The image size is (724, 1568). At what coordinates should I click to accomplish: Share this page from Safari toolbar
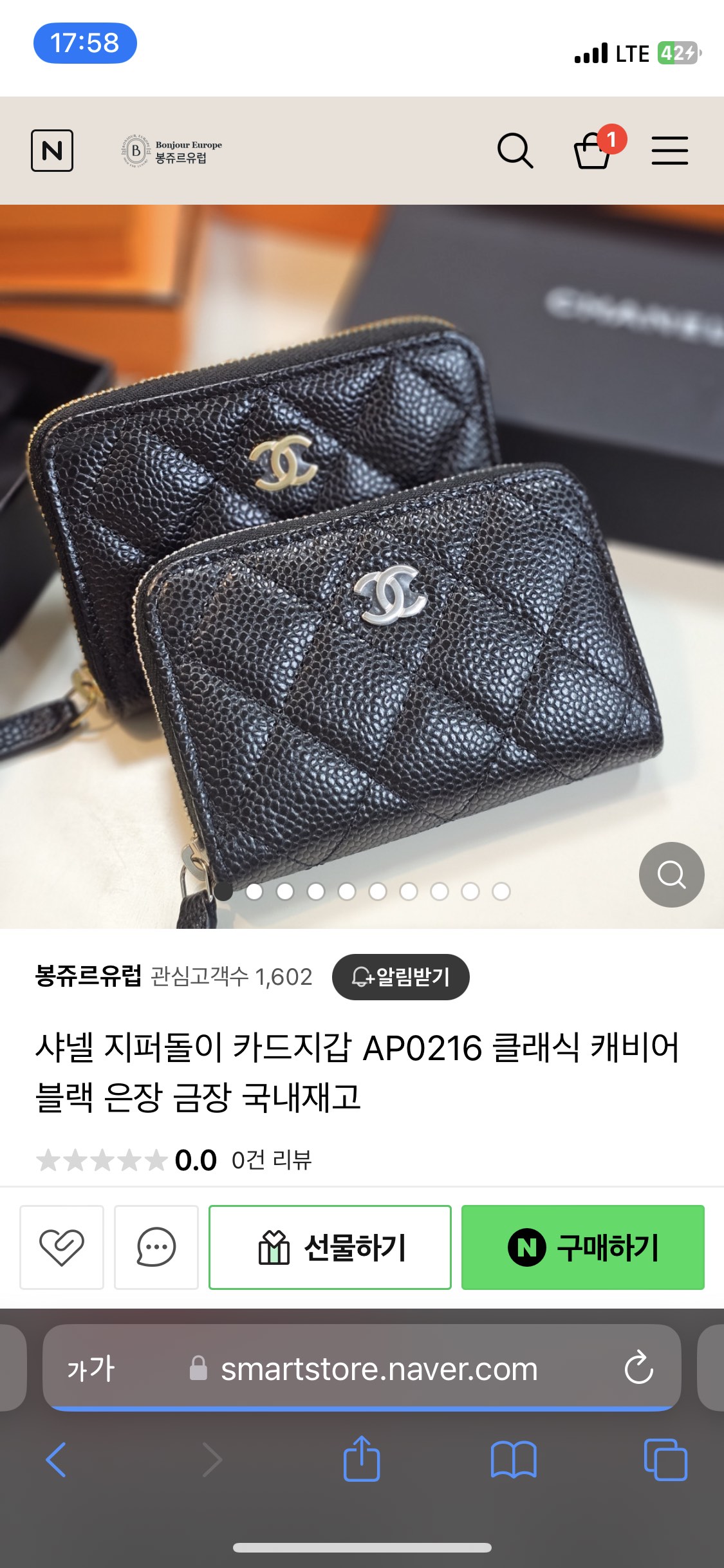point(362,1459)
